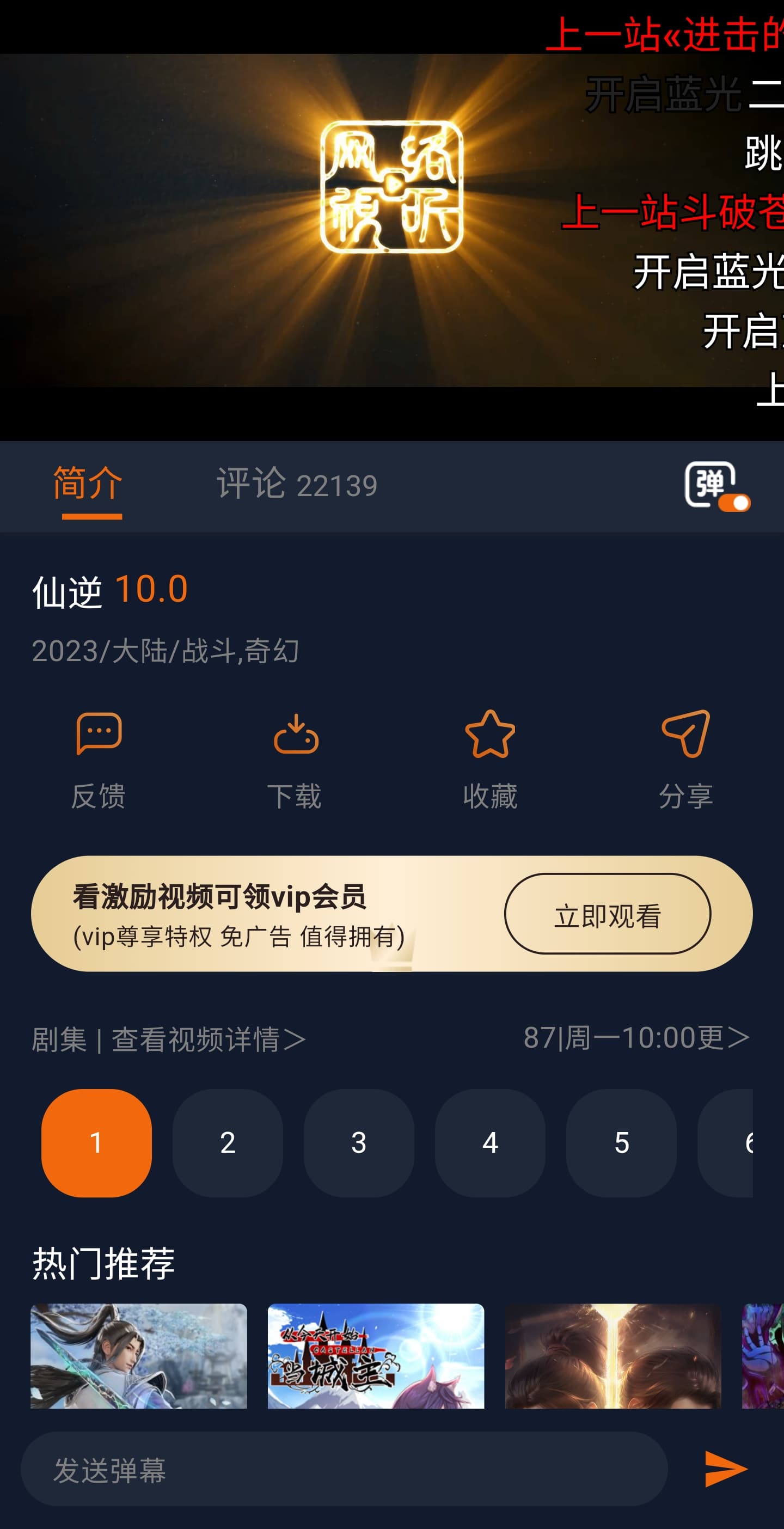Select the 简介 tab

(x=88, y=484)
